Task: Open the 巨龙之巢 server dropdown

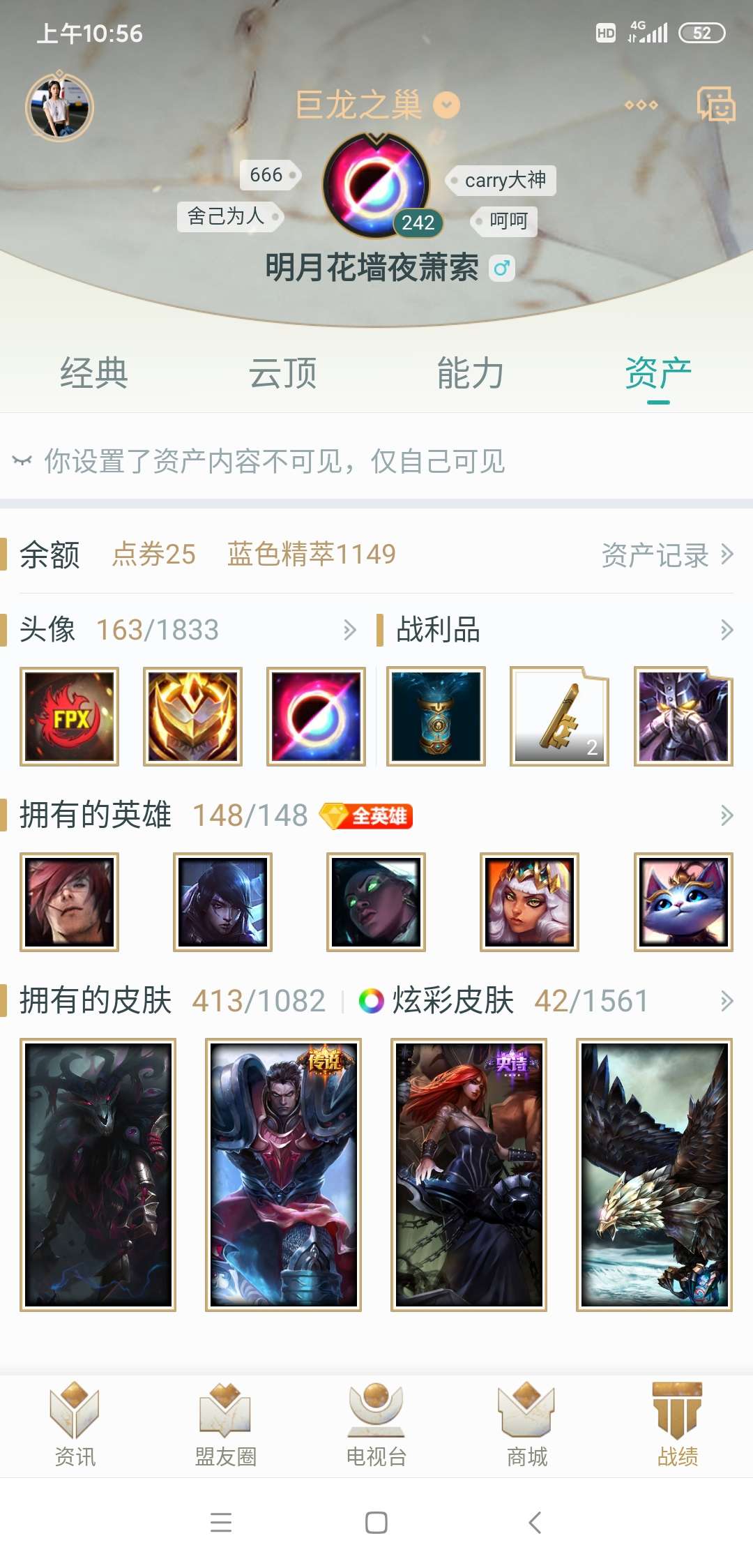Action: tap(446, 105)
